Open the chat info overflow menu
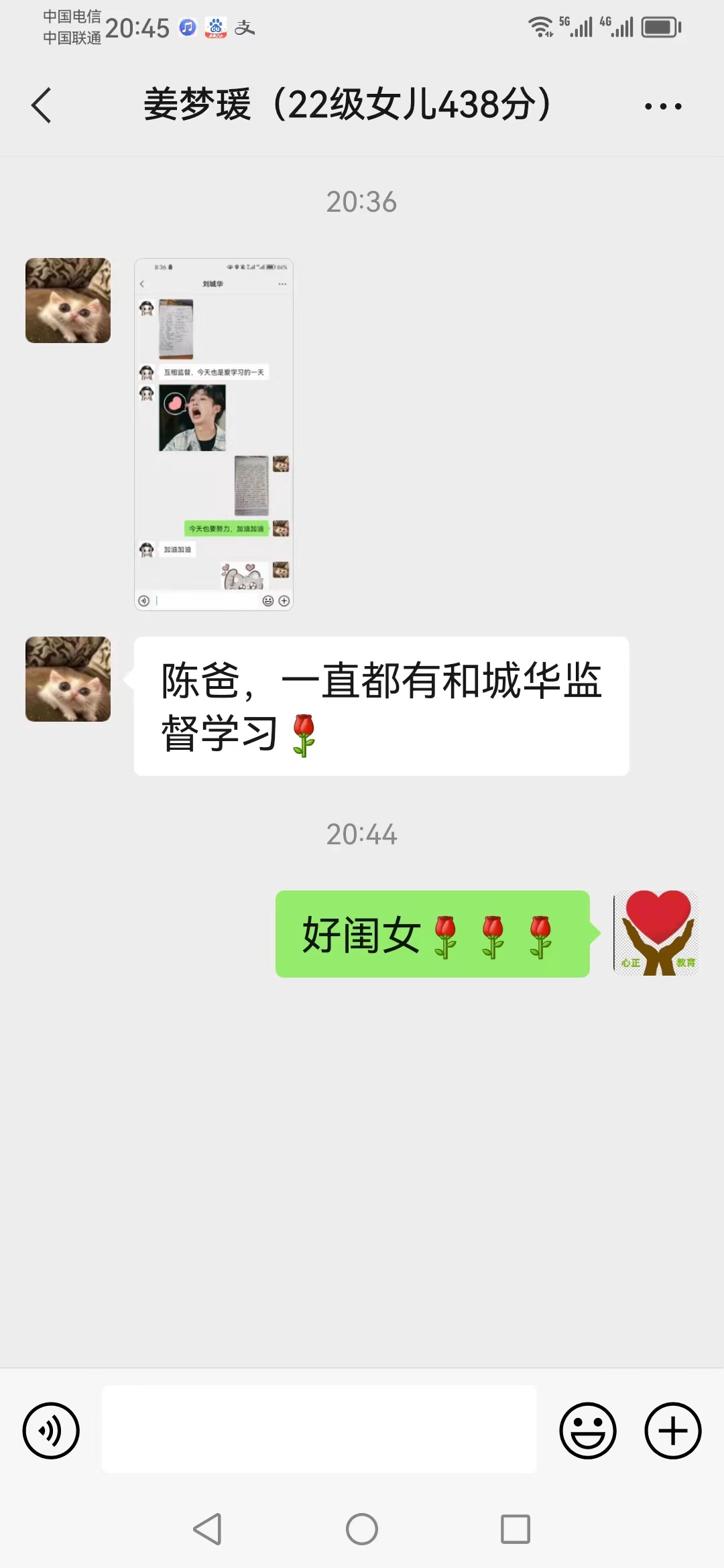Viewport: 724px width, 1568px height. [x=662, y=106]
